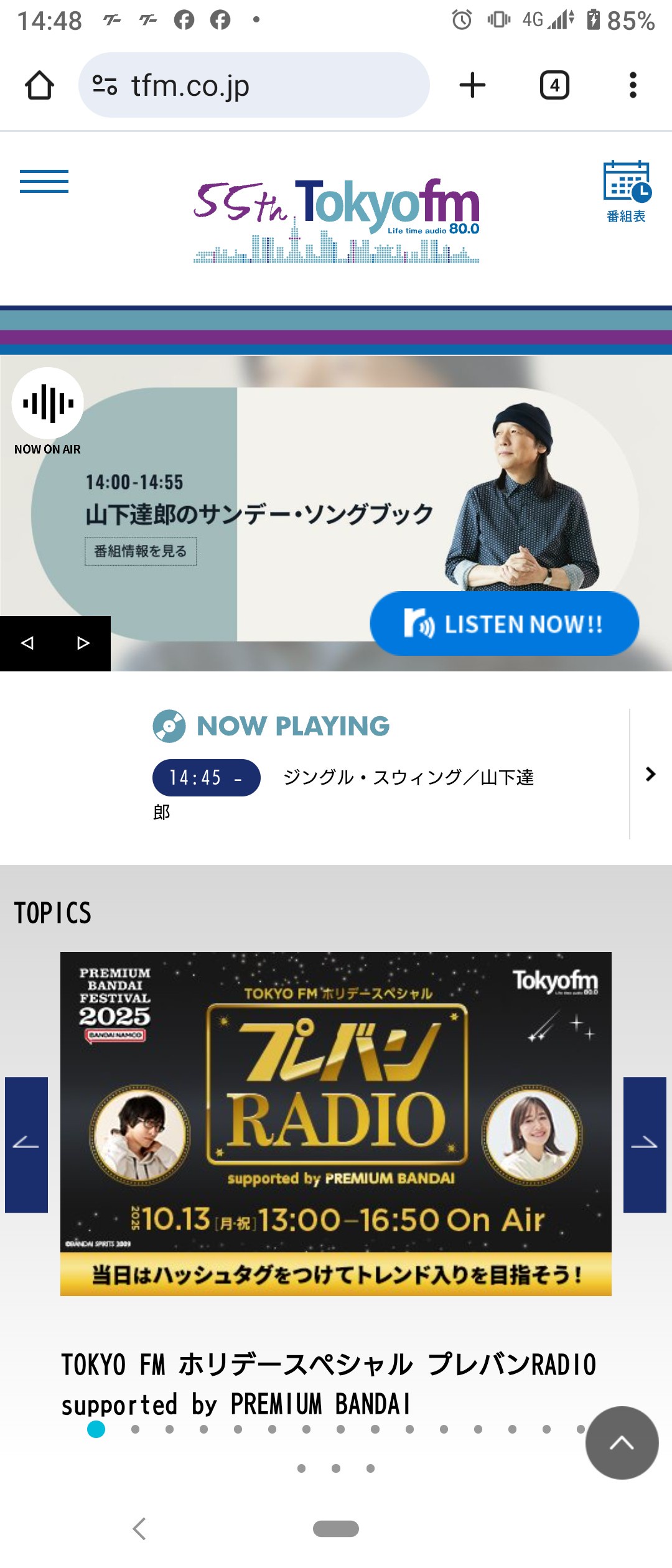Image resolution: width=672 pixels, height=1568 pixels.
Task: Jump back to top of page
Action: coord(622,1442)
